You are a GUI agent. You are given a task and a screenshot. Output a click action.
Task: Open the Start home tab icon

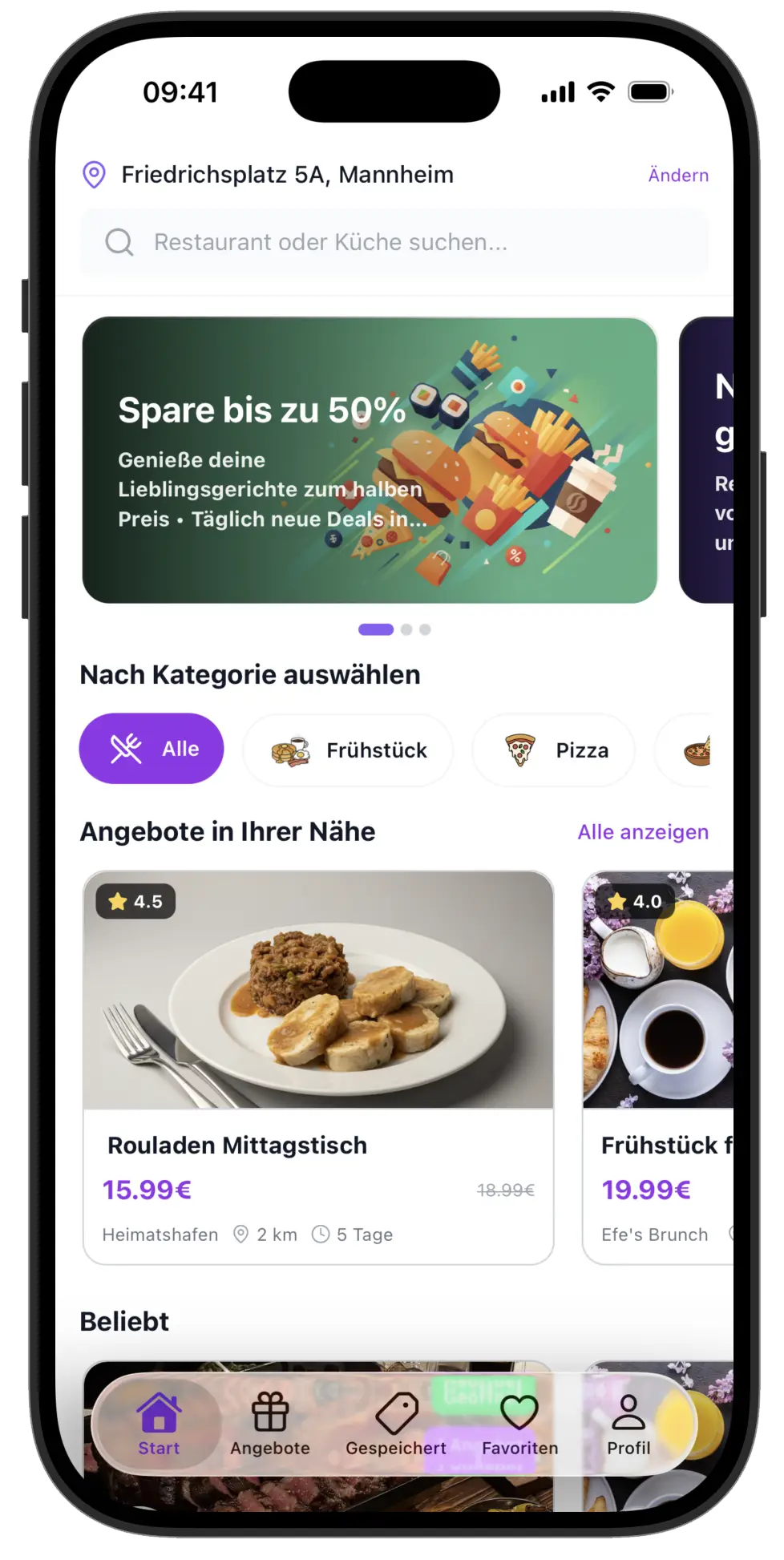(x=158, y=1411)
